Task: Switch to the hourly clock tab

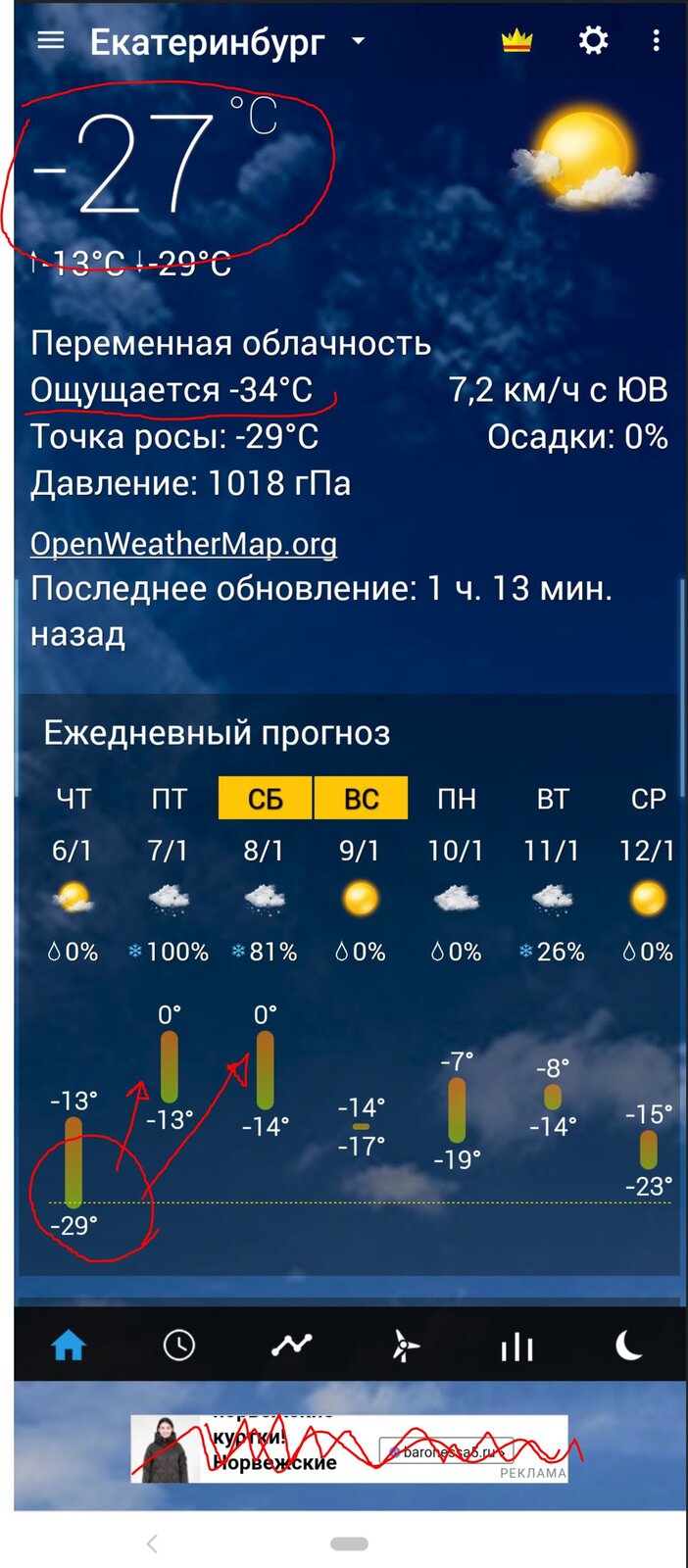Action: pos(178,1346)
